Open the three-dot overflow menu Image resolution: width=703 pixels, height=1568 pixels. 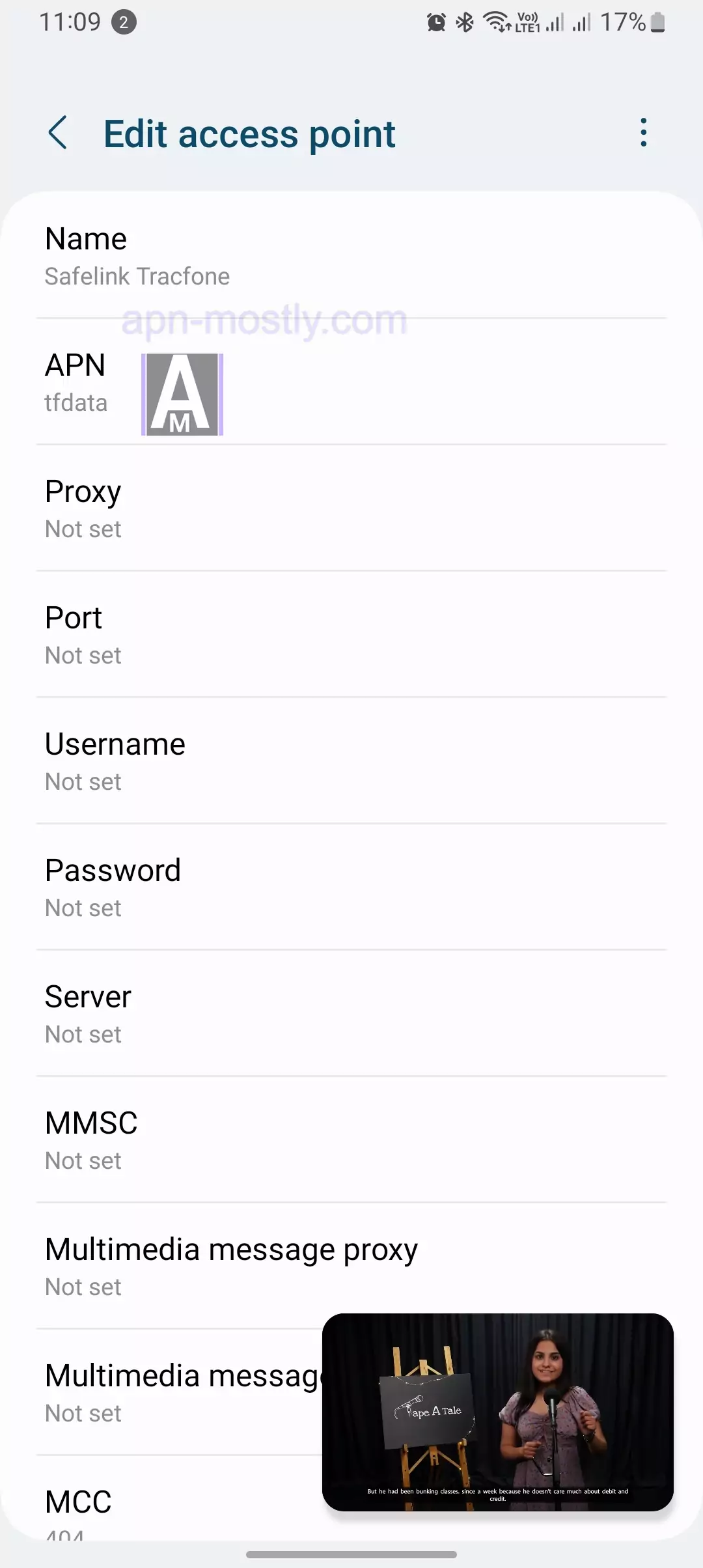(x=643, y=133)
